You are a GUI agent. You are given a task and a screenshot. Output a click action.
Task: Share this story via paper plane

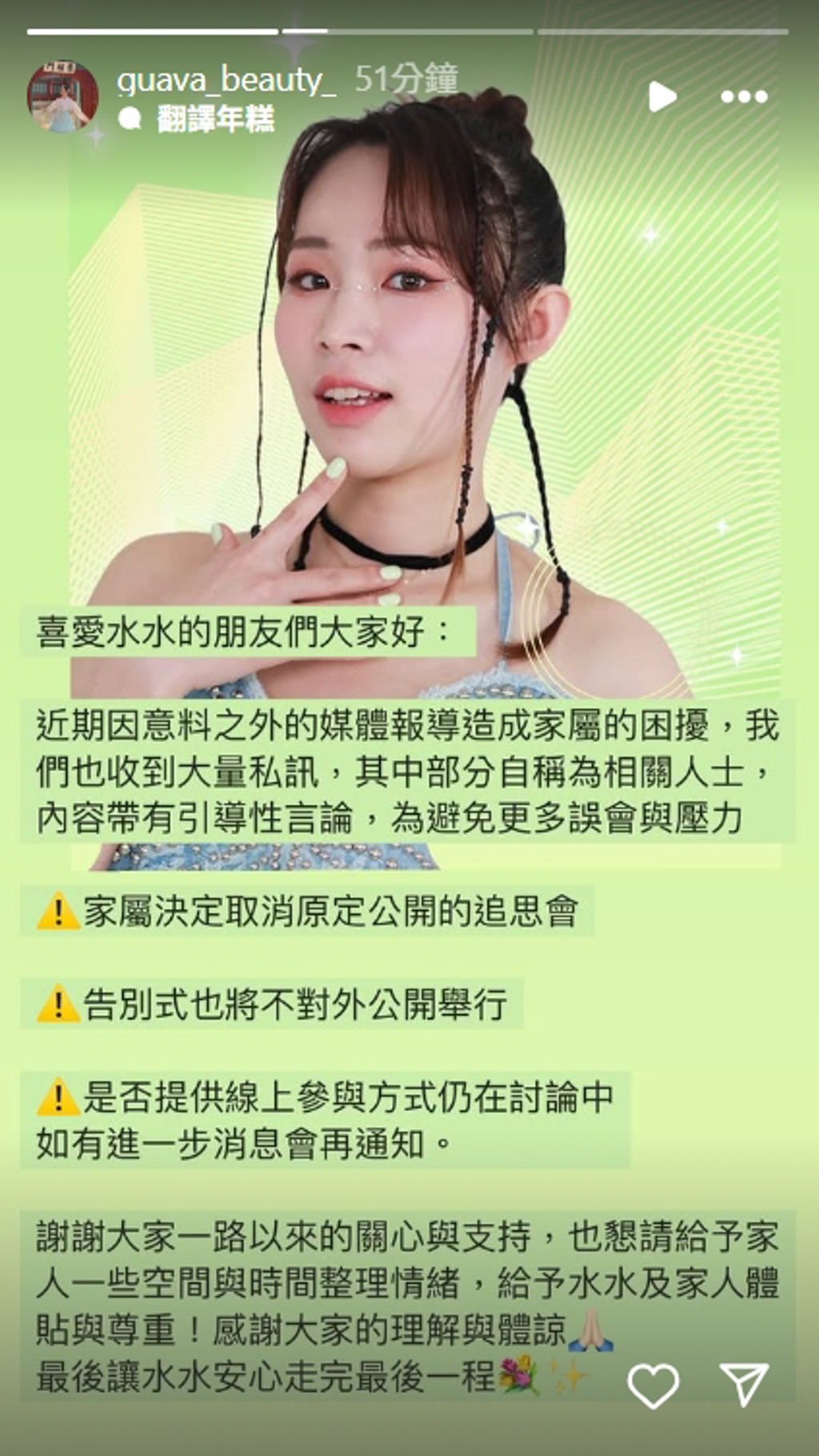coord(744,1384)
